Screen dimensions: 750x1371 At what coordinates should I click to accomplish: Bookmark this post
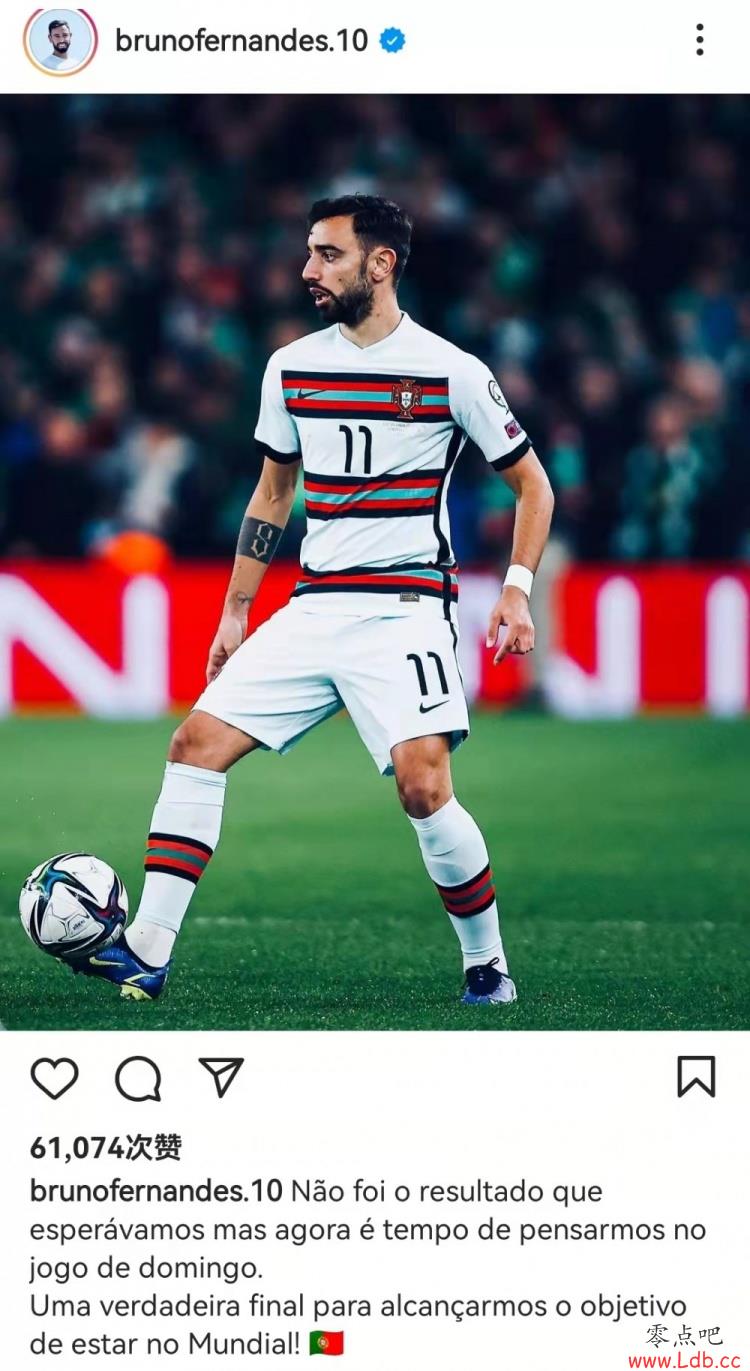[696, 1077]
